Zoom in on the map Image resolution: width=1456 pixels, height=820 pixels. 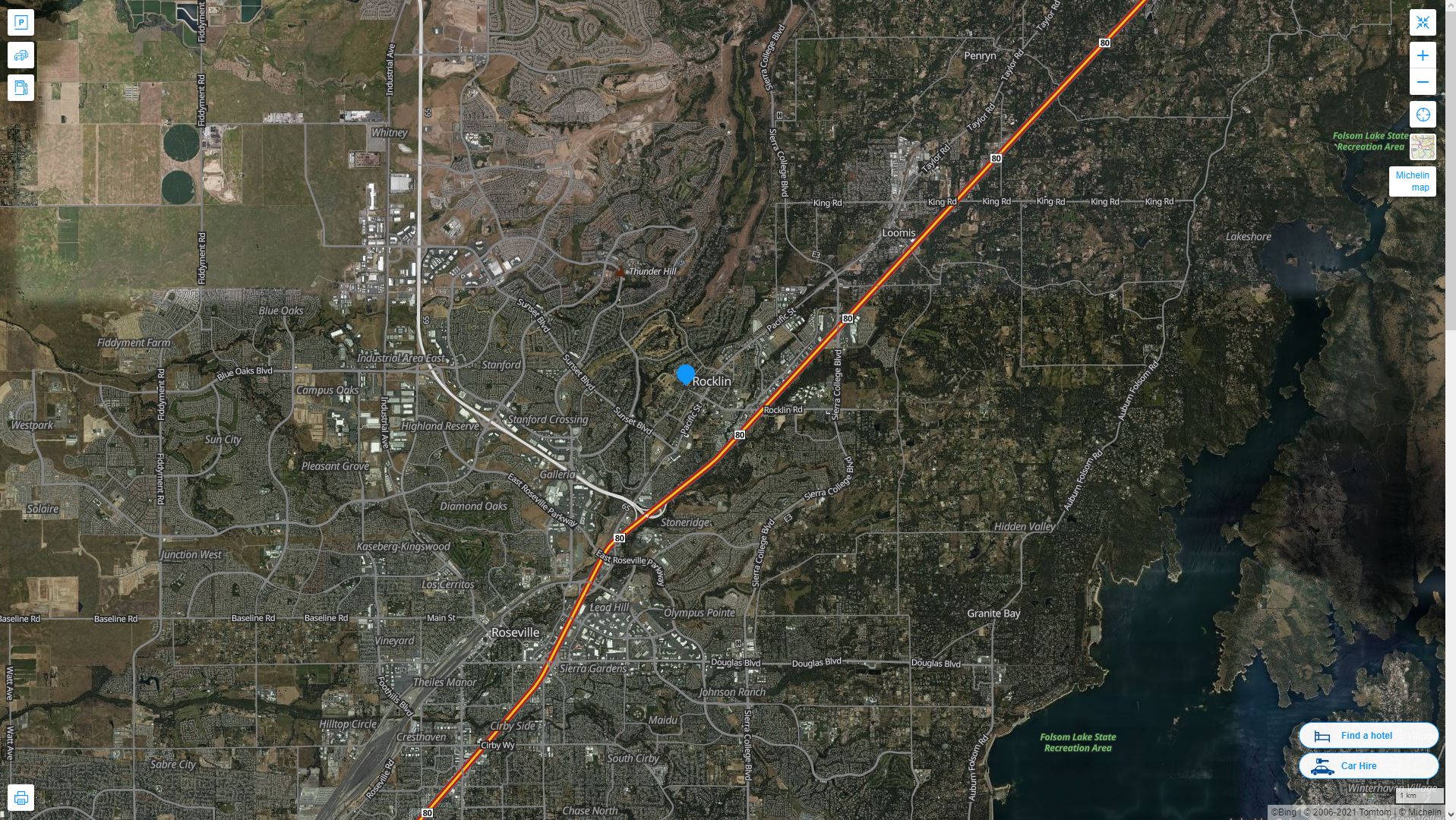[1423, 55]
